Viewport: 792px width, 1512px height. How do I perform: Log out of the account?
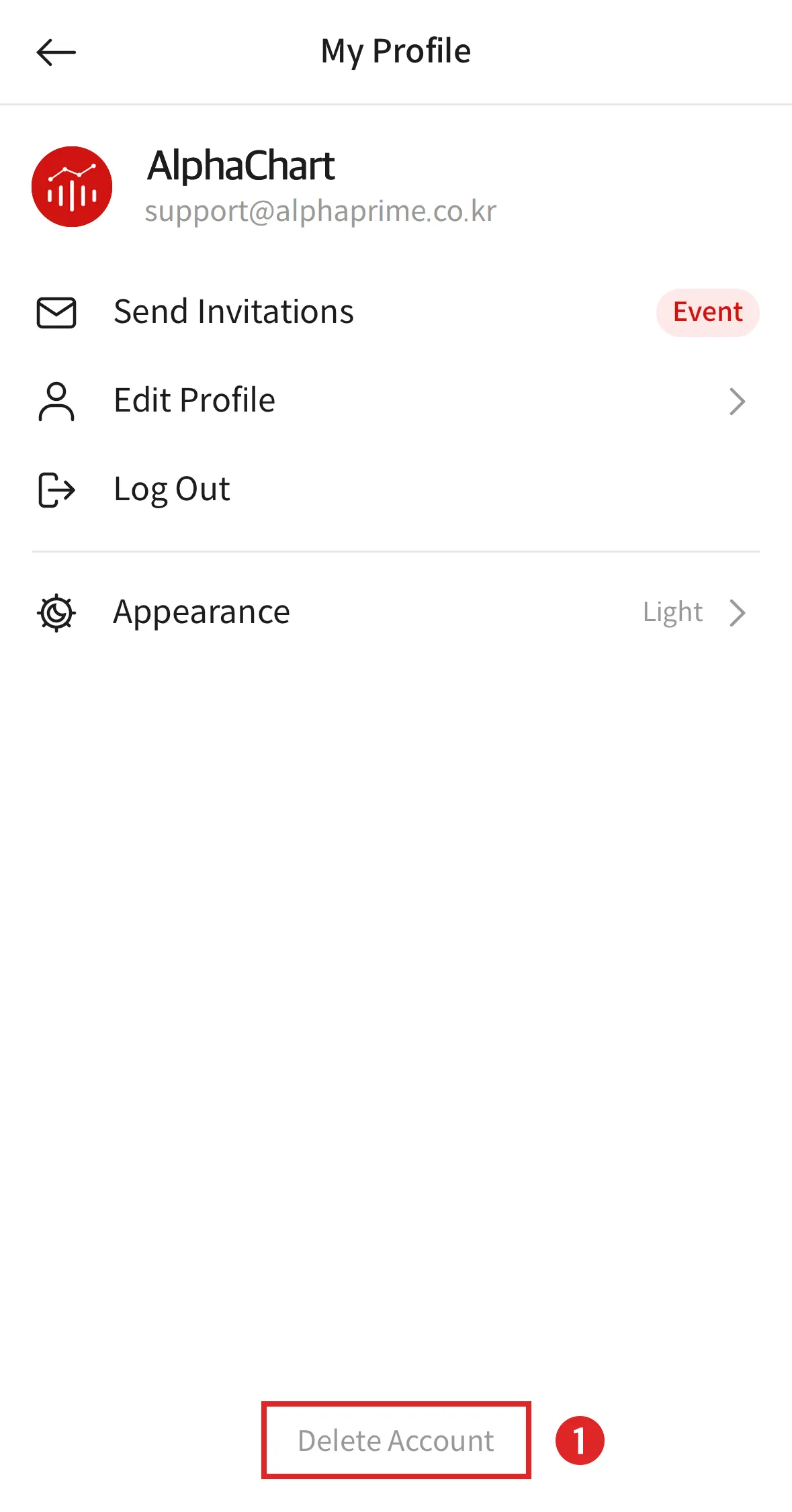point(171,489)
